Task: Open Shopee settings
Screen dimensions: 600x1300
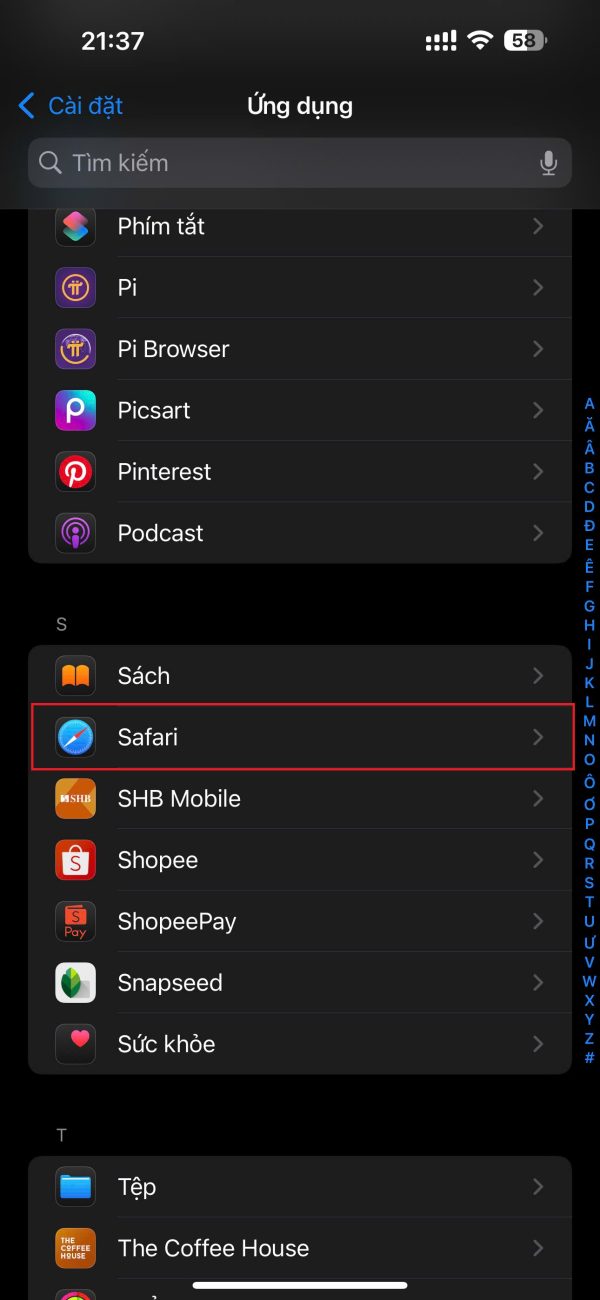Action: [x=300, y=860]
